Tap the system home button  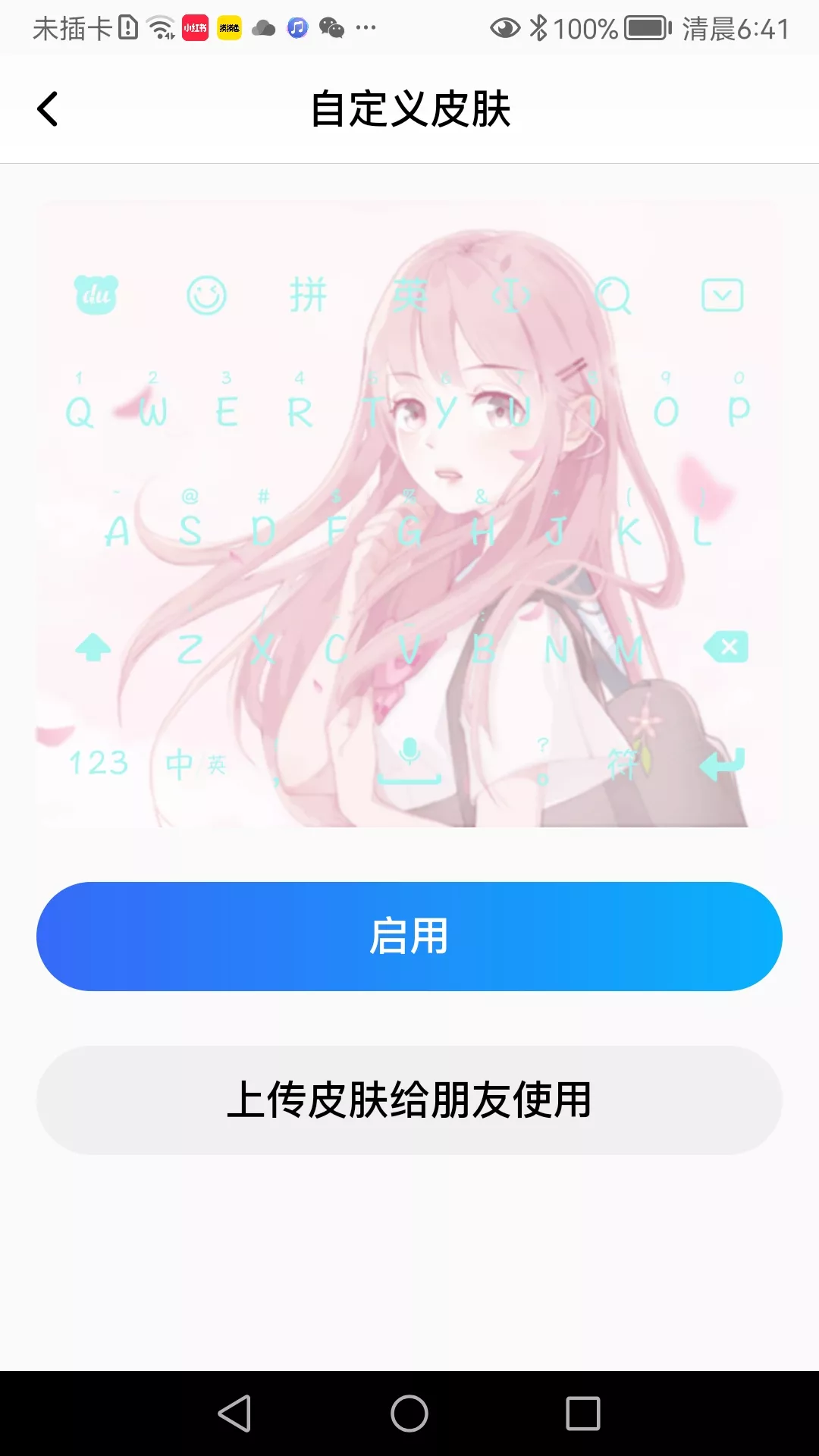[409, 1414]
